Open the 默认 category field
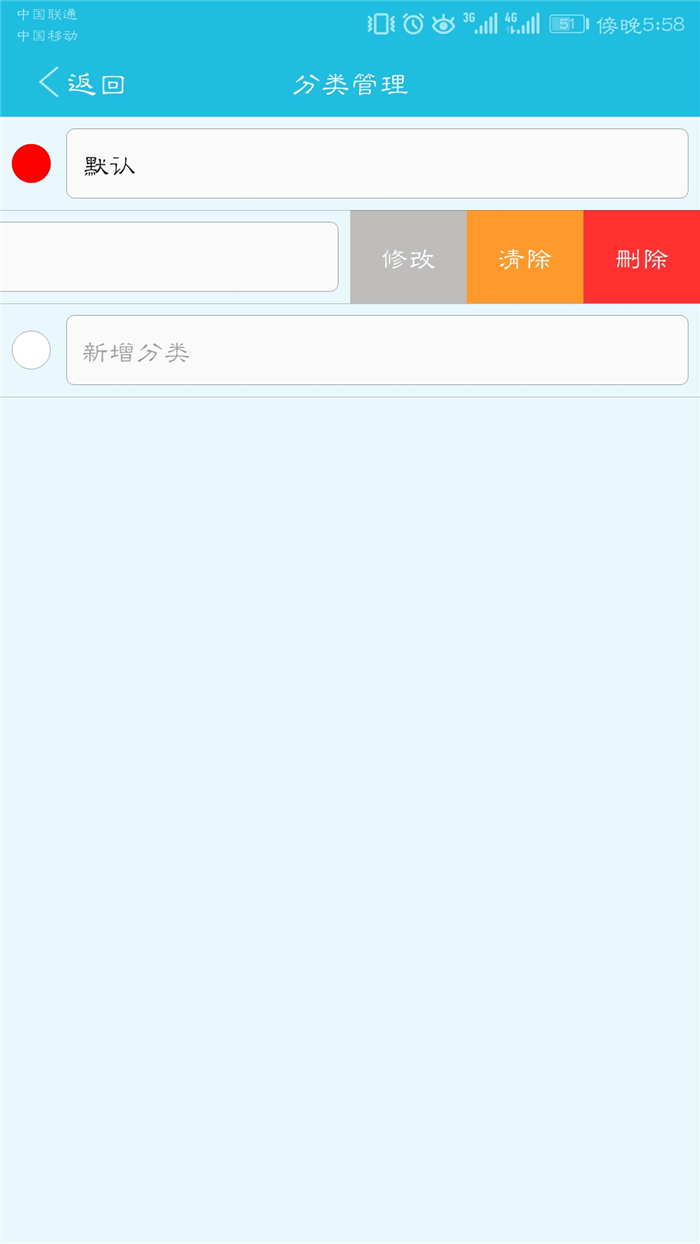Viewport: 700px width, 1244px height. 377,164
